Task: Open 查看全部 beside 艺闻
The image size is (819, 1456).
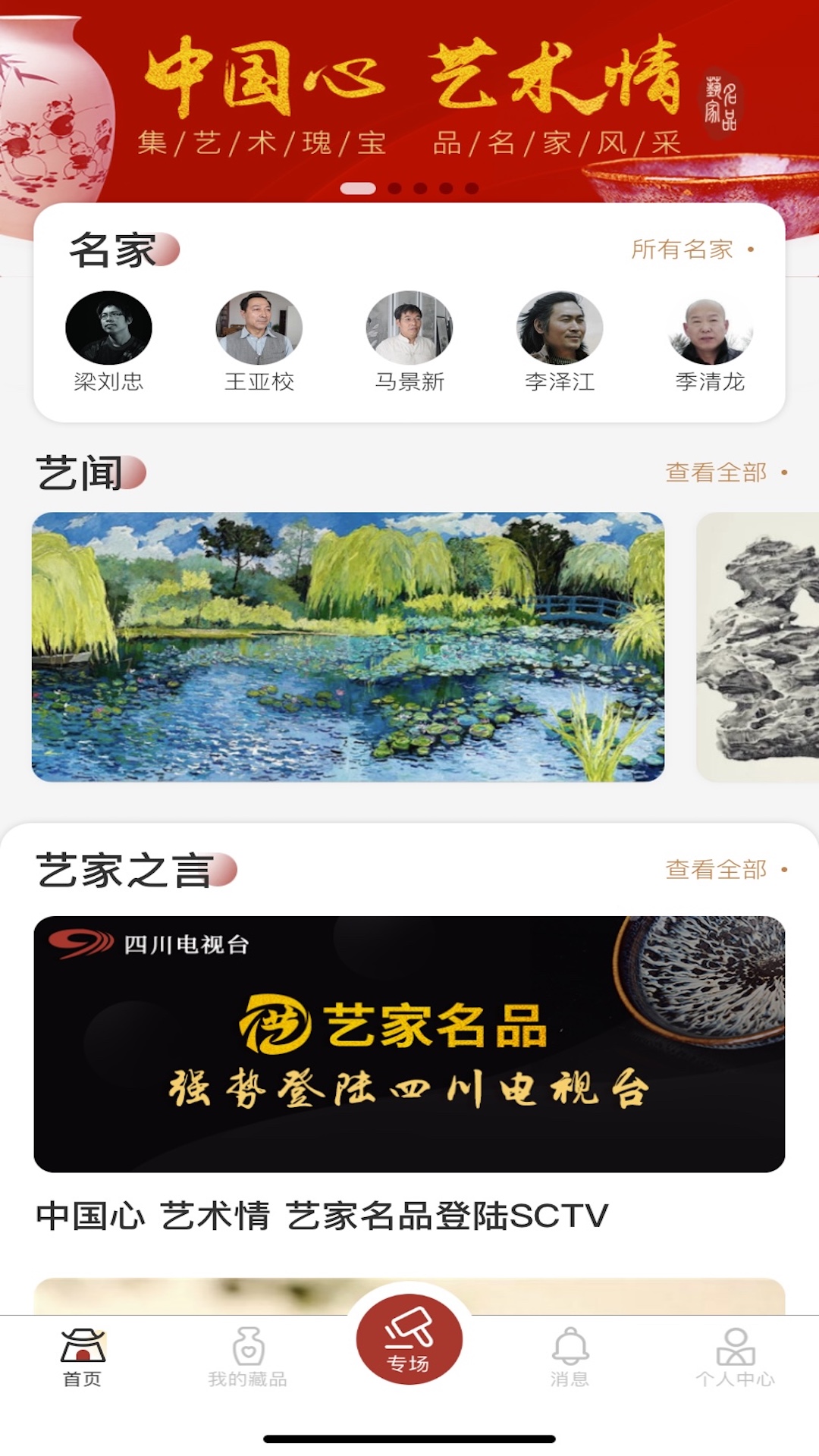Action: (x=716, y=470)
